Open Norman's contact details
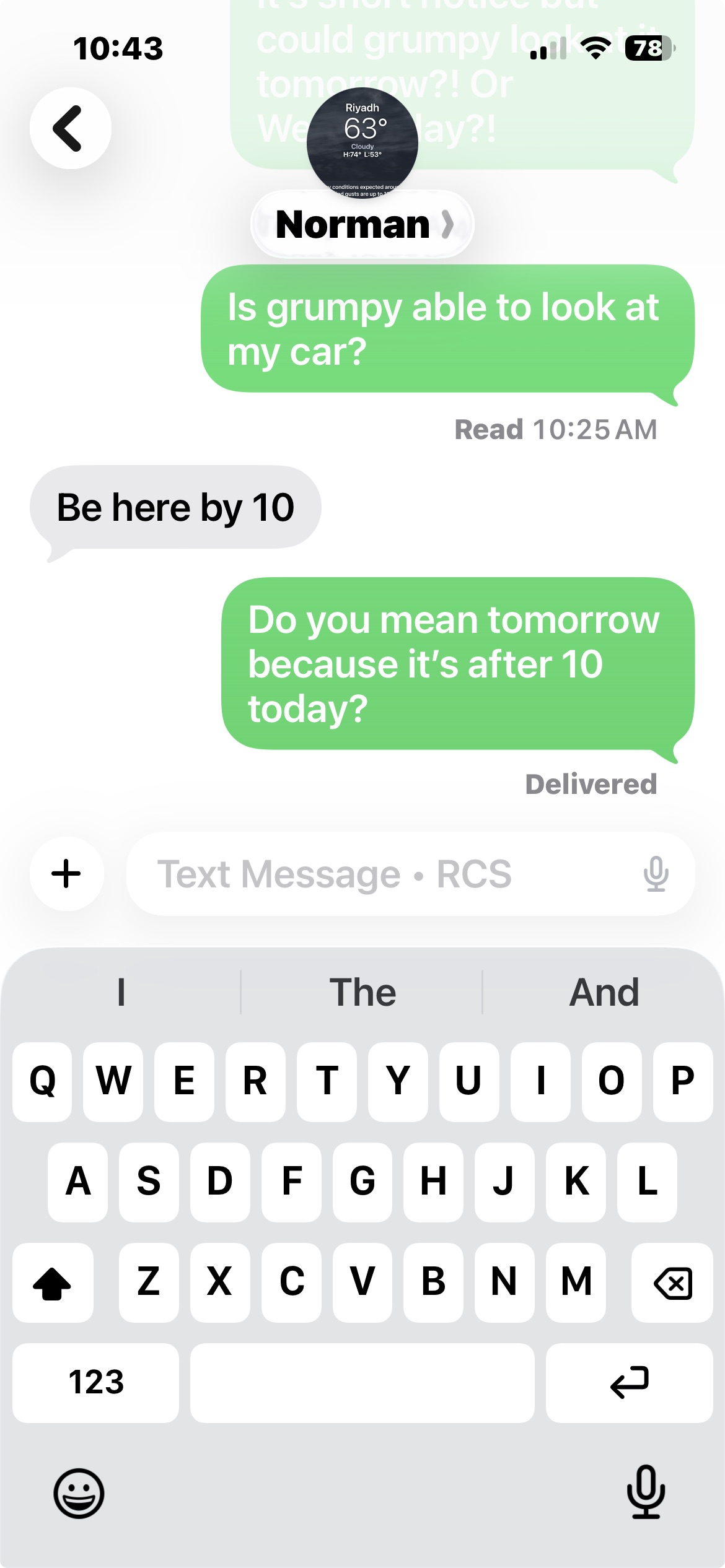Screen dimensions: 725x1568 [x=362, y=224]
